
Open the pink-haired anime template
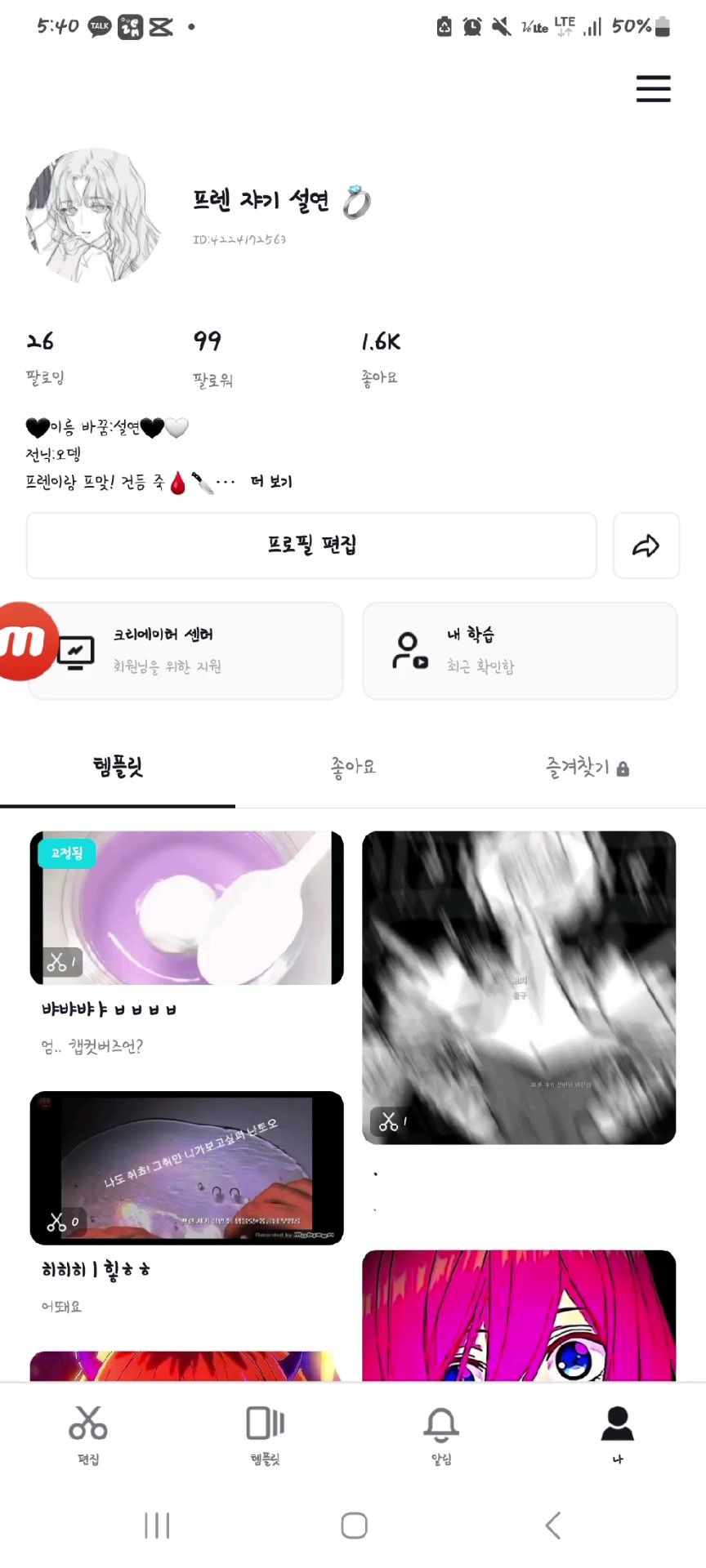coord(519,1315)
